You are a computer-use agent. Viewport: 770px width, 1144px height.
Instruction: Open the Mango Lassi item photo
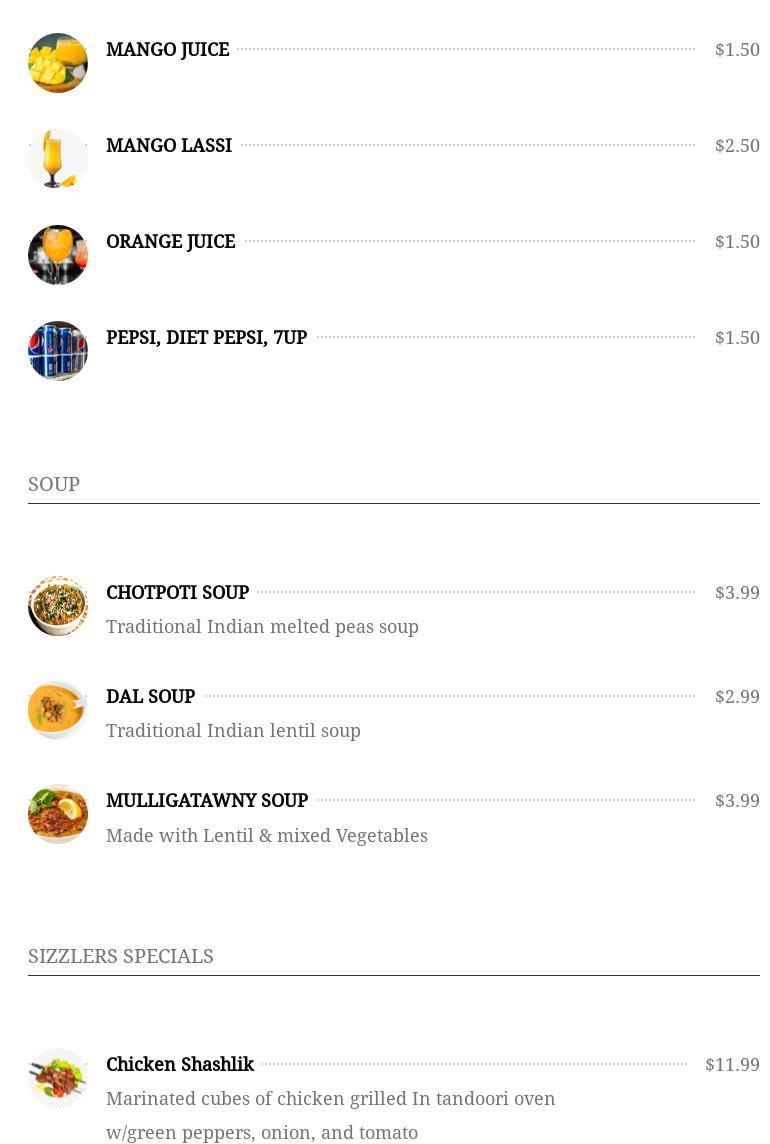(58, 159)
